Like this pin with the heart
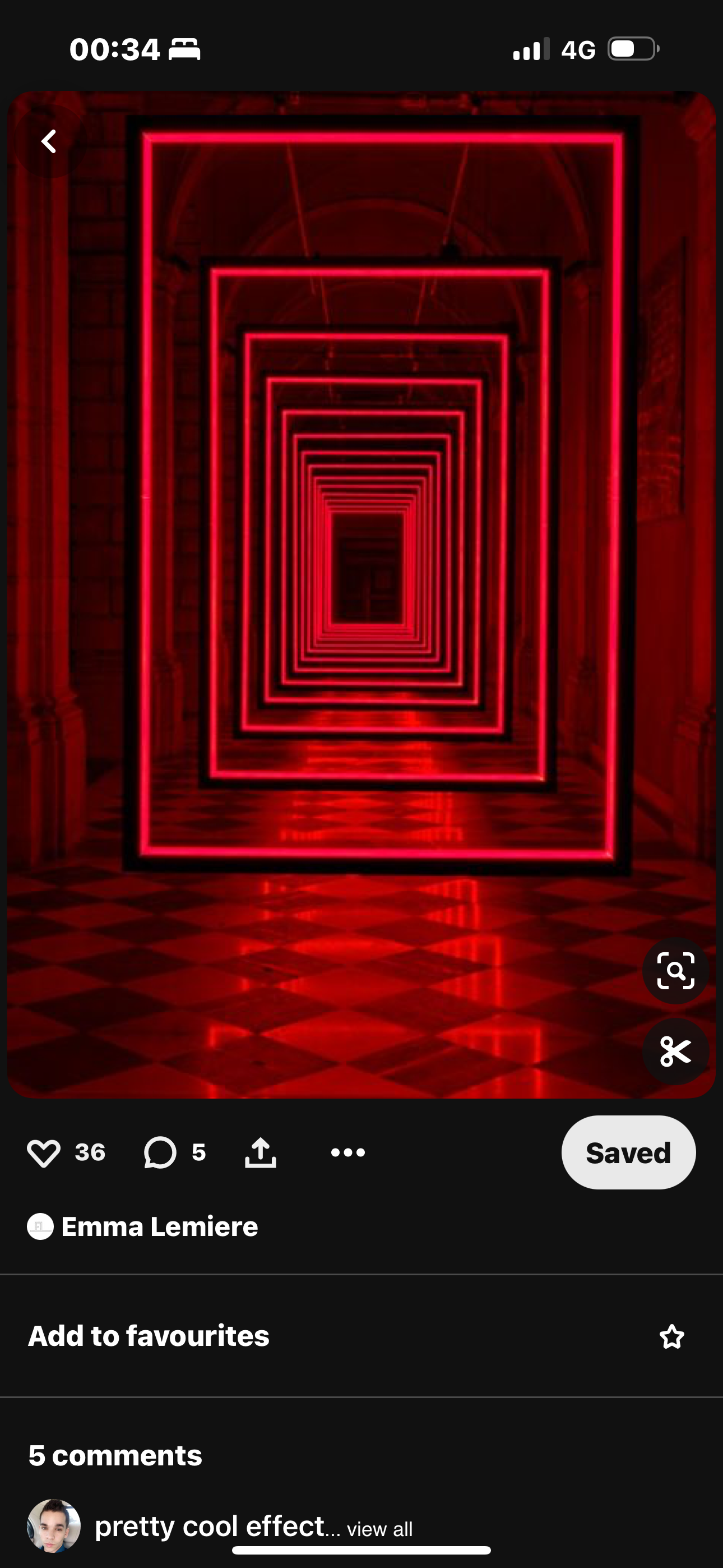The image size is (723, 1568). coord(44,1152)
